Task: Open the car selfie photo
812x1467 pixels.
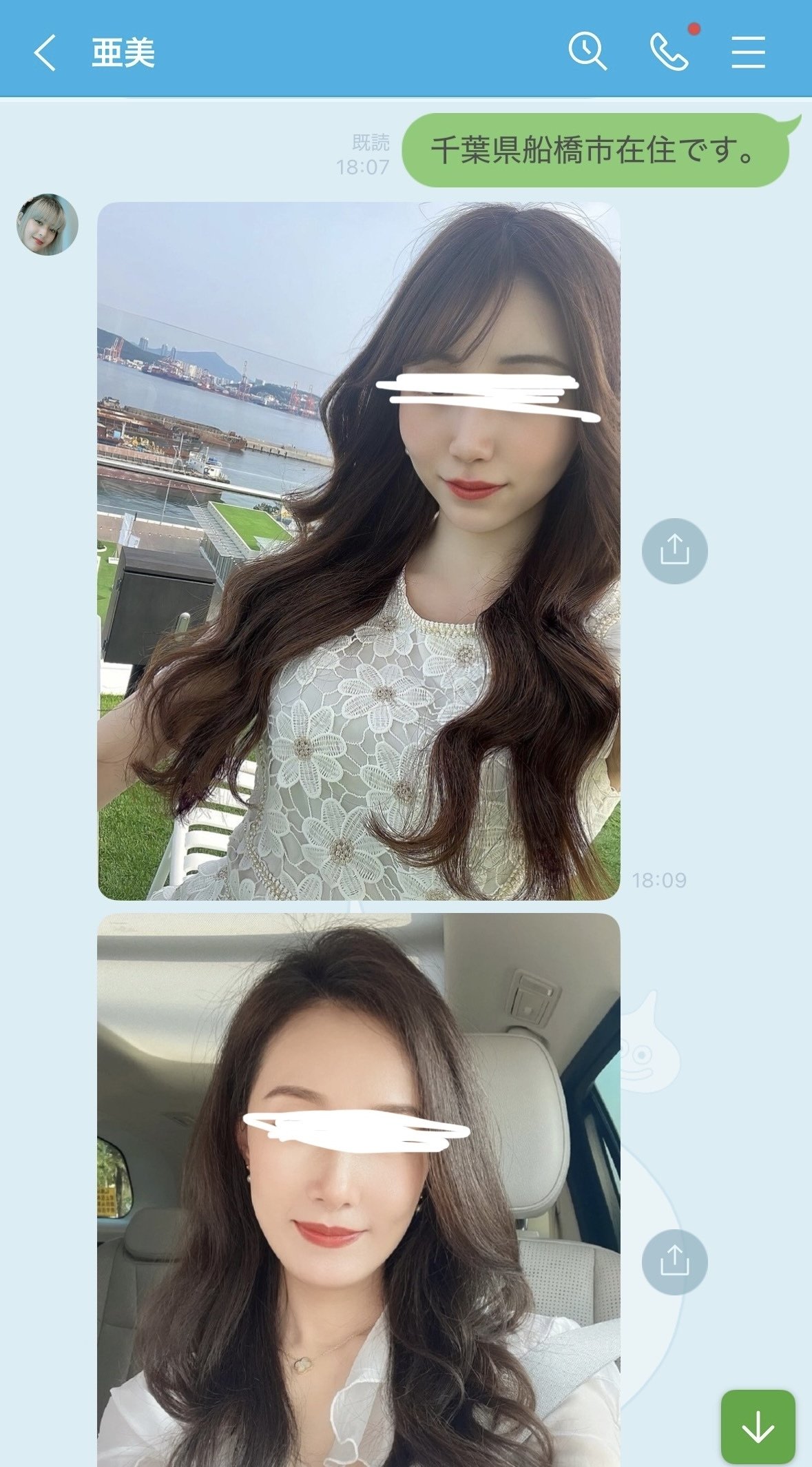Action: [x=358, y=1192]
